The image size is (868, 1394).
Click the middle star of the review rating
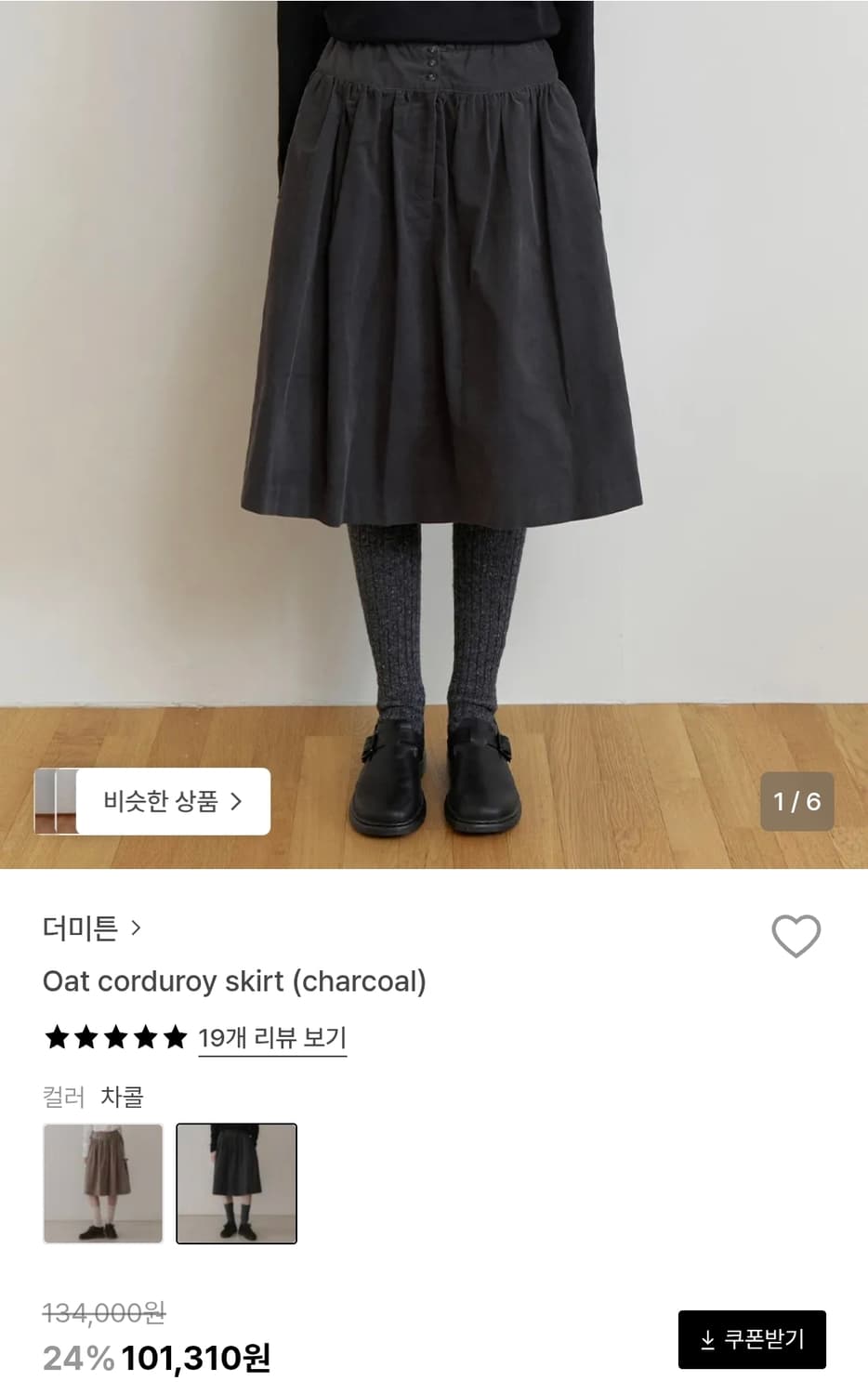(x=113, y=1038)
